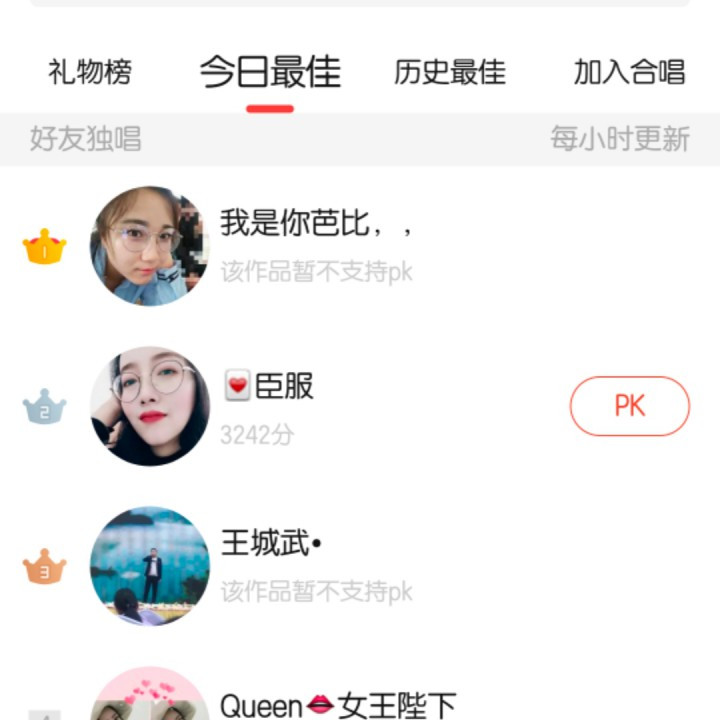Open the 历史最佳 tab

click(x=450, y=72)
